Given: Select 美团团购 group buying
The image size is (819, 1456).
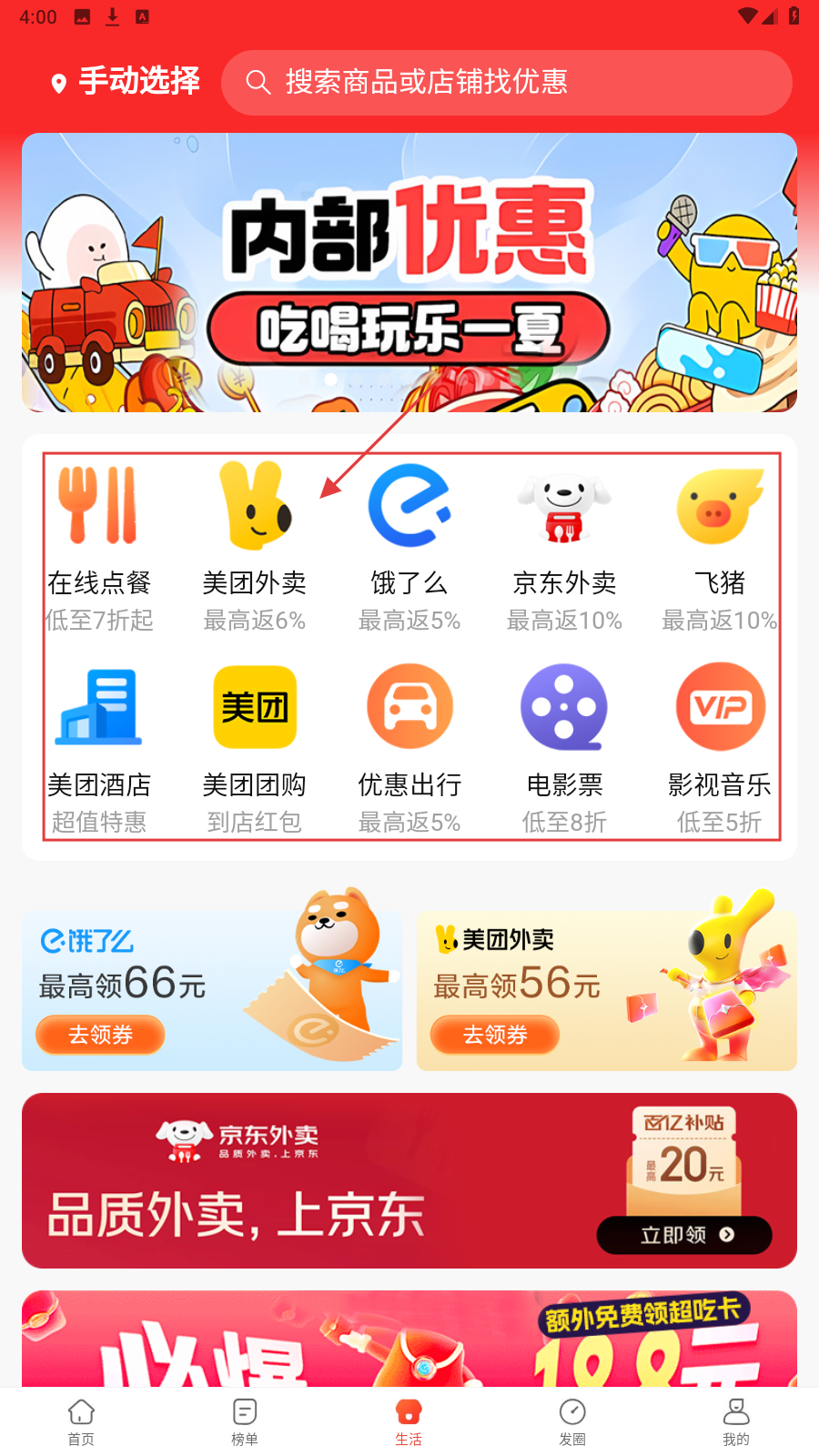Looking at the screenshot, I should pos(255,748).
